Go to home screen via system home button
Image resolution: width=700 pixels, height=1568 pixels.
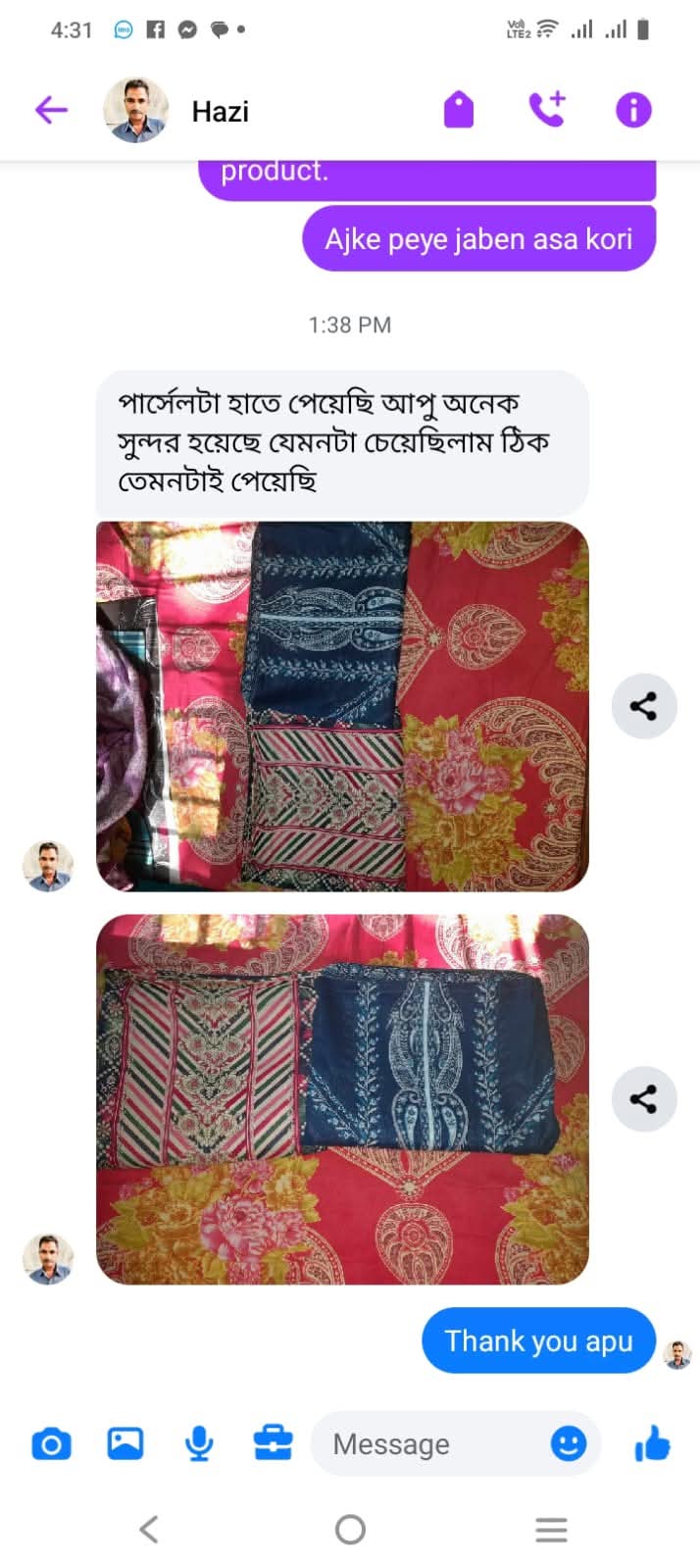coord(350,1529)
